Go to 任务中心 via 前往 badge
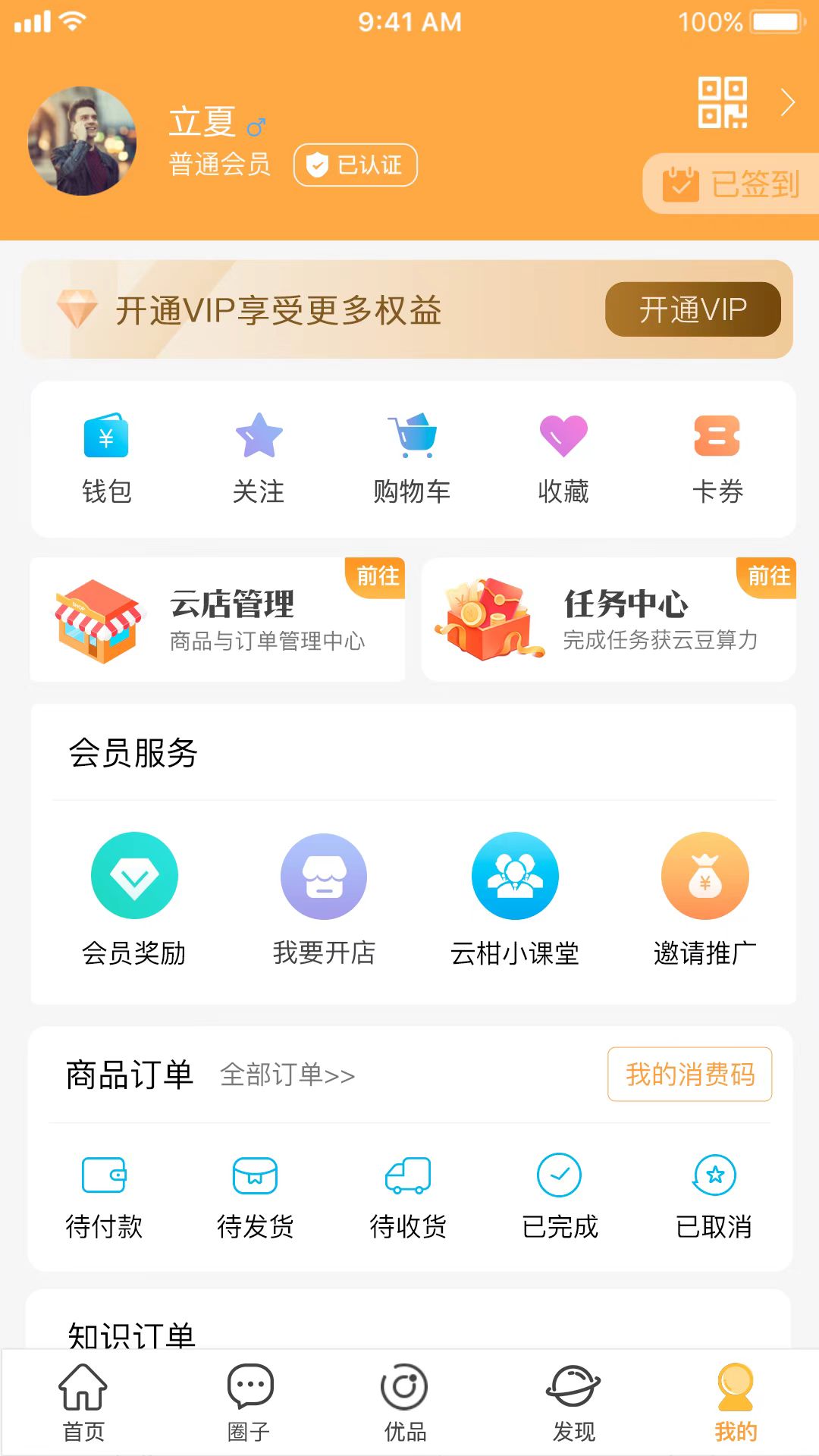The height and width of the screenshot is (1456, 819). tap(767, 578)
